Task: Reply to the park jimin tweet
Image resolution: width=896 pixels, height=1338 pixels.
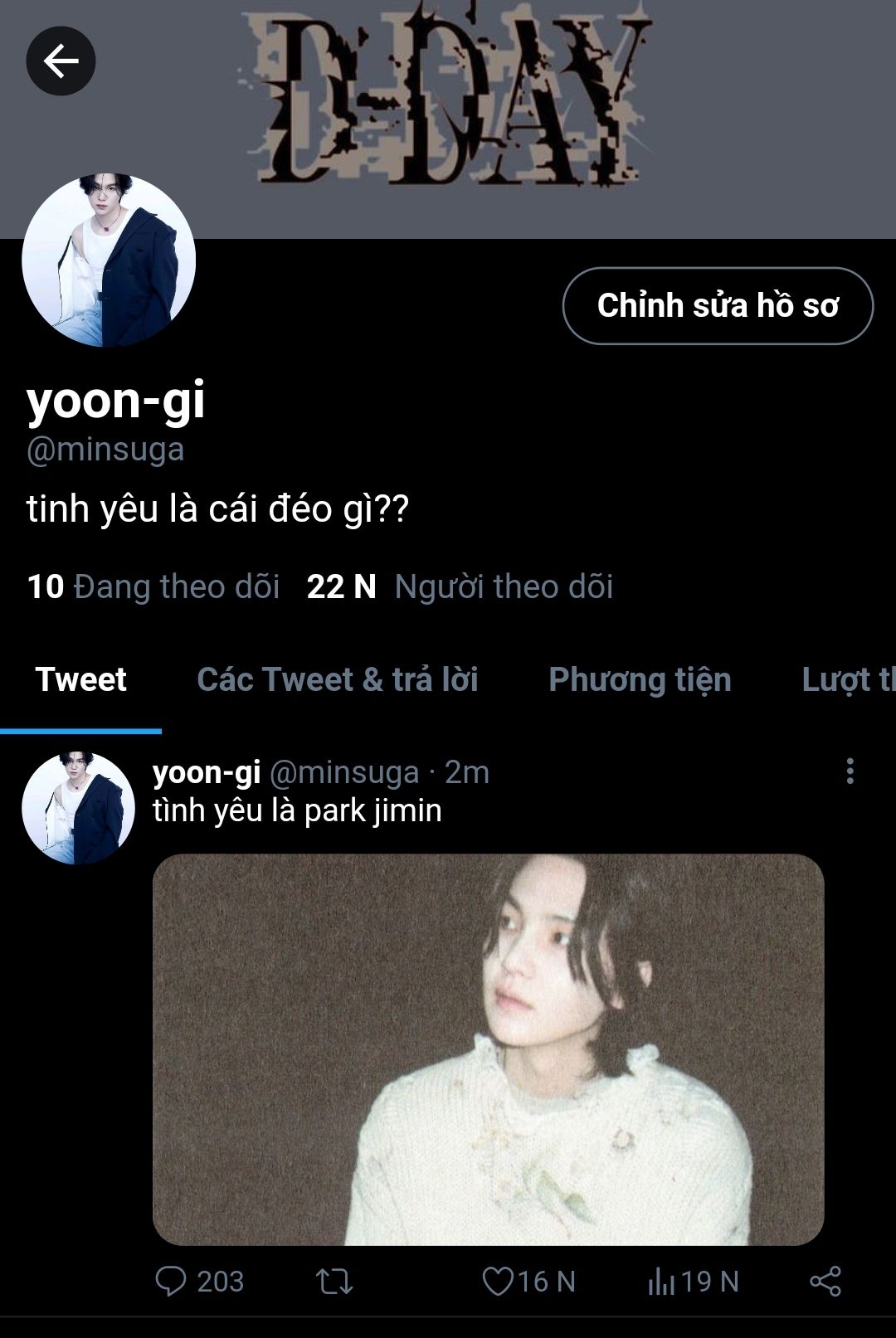Action: (x=171, y=1282)
